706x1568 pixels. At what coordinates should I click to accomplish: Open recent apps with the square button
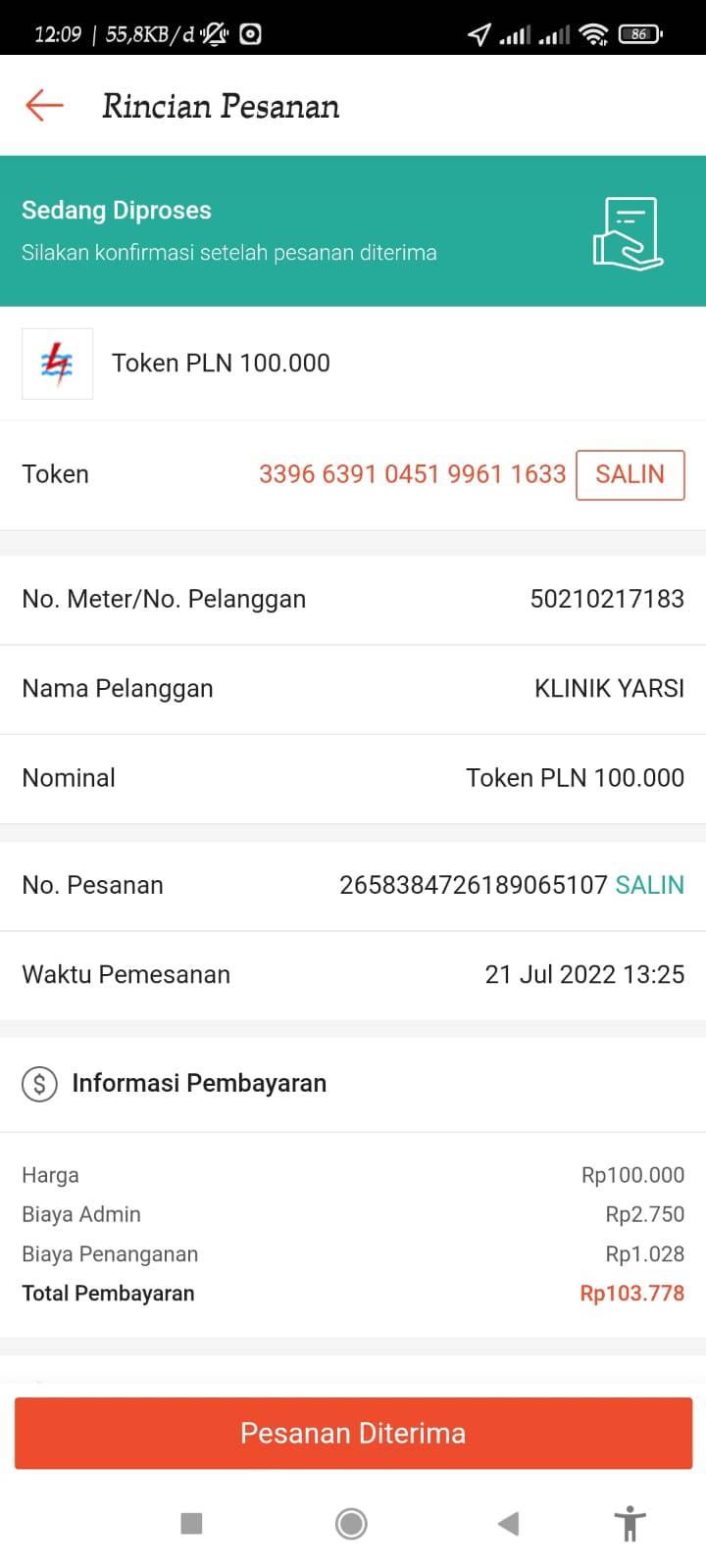click(191, 1523)
